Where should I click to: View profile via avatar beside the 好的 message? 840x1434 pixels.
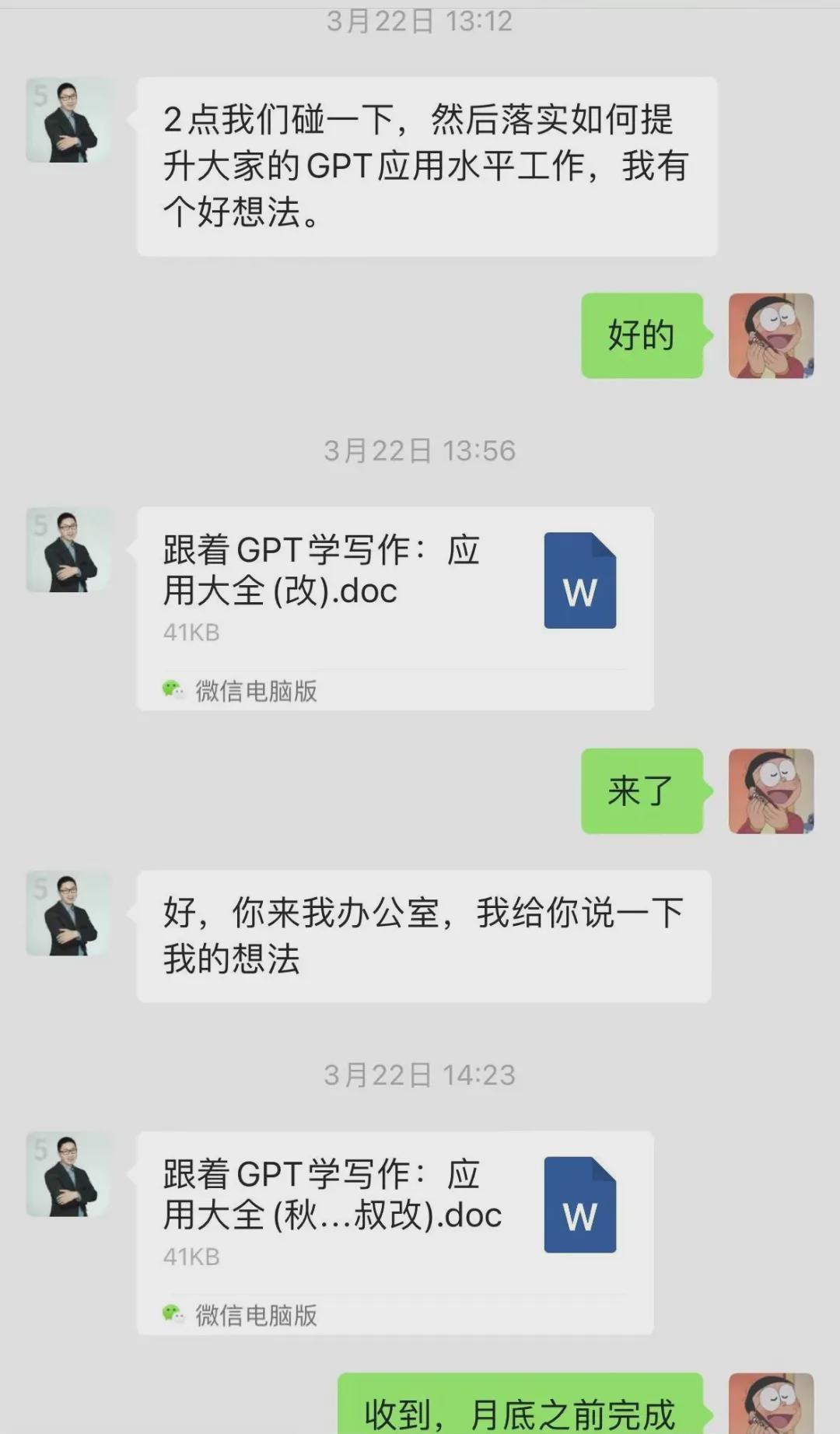pos(770,335)
